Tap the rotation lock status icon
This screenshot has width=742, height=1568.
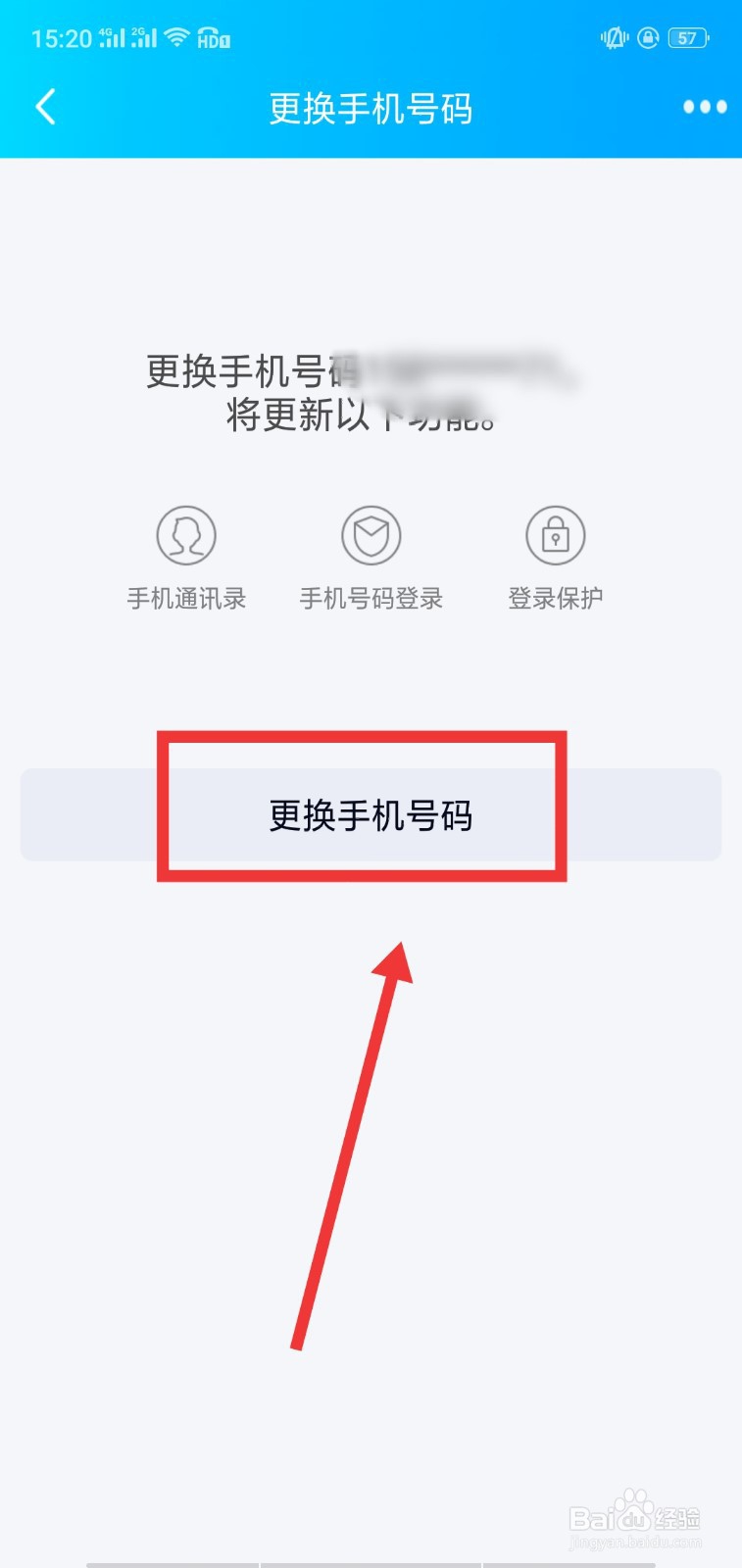coord(648,37)
